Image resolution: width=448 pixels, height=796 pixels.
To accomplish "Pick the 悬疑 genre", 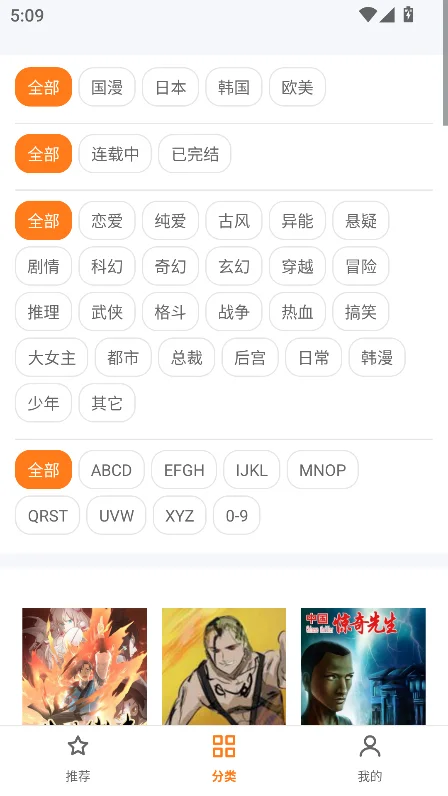I will pyautogui.click(x=361, y=220).
